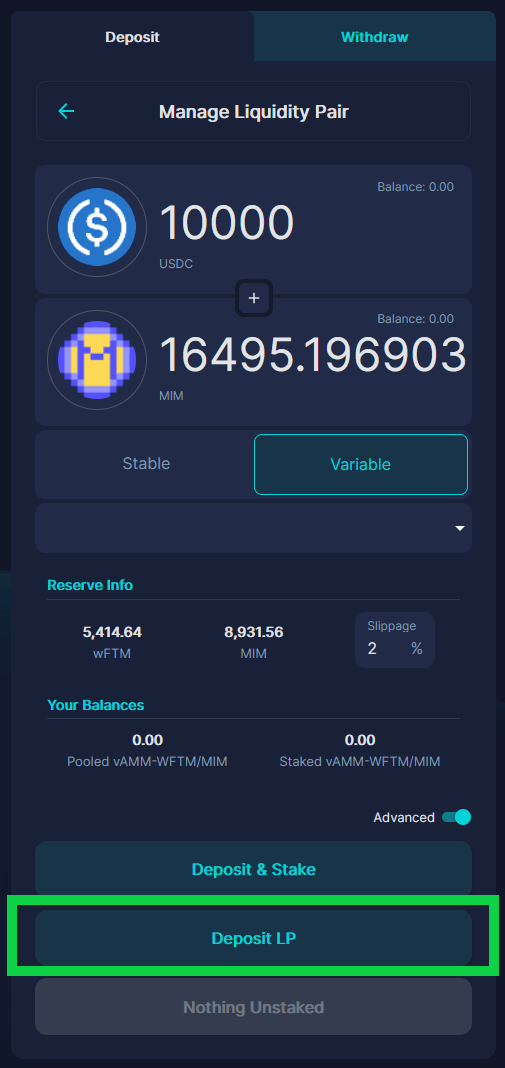The height and width of the screenshot is (1068, 505).
Task: Edit the MIM amount field
Action: pos(312,354)
